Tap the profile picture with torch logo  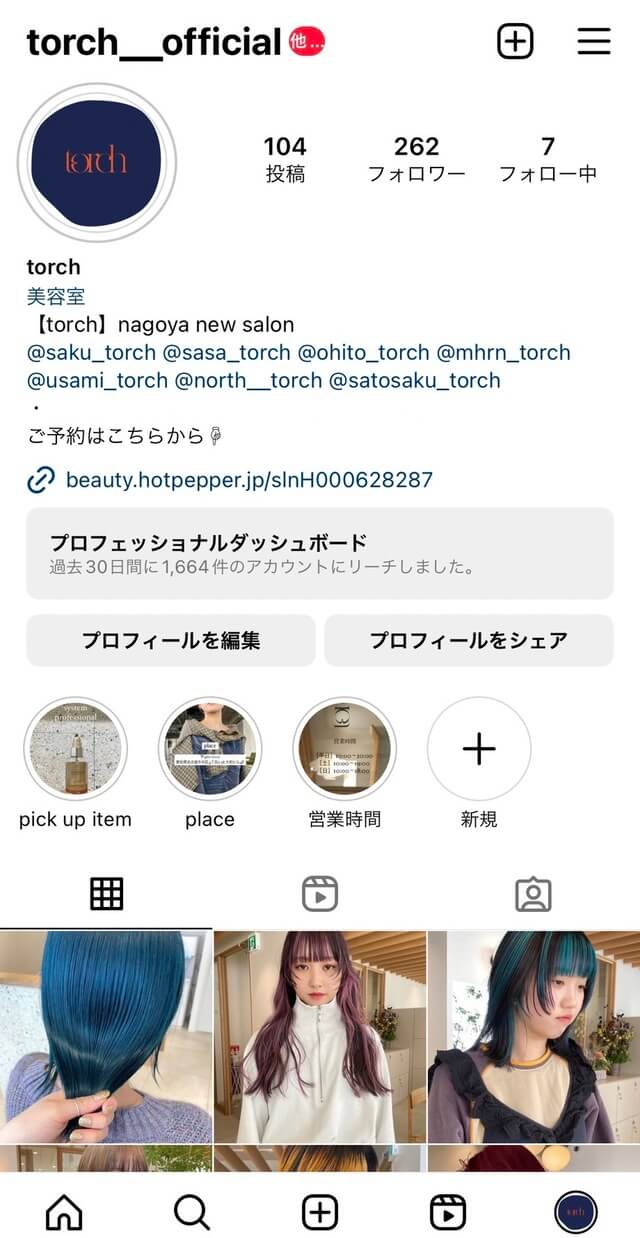point(97,162)
